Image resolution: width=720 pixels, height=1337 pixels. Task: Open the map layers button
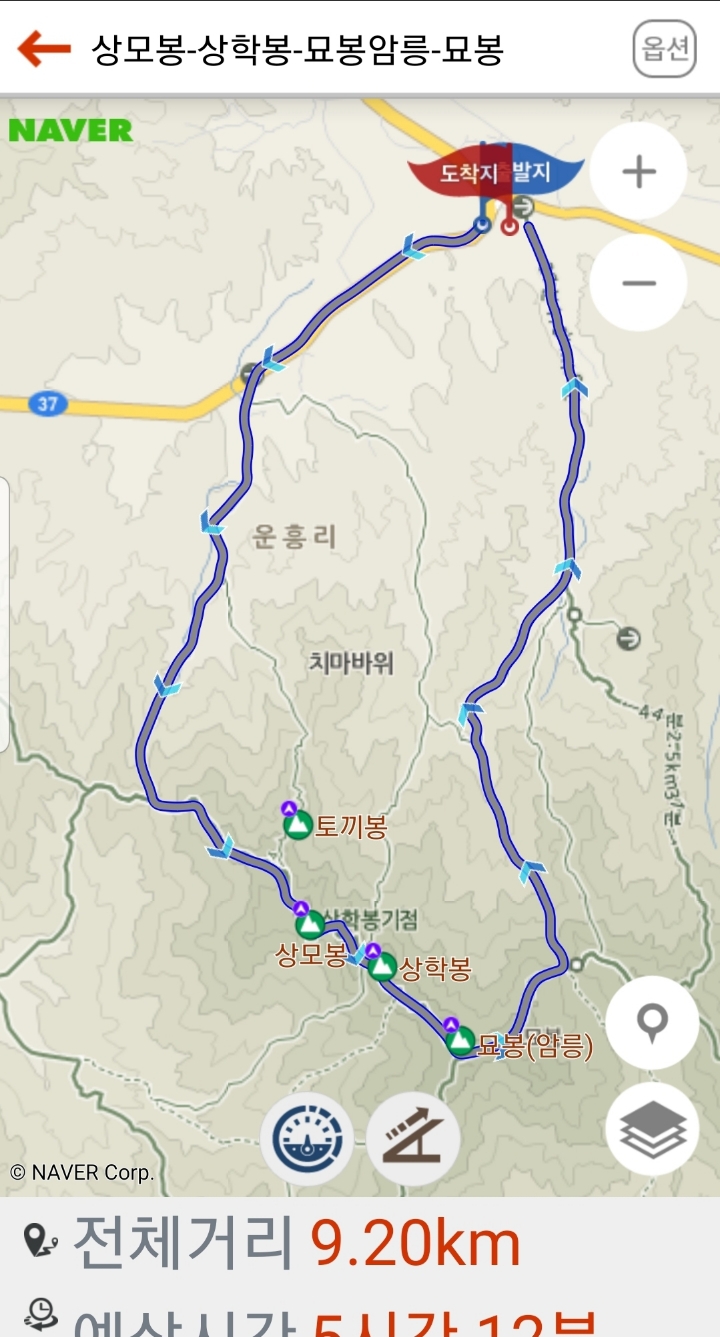(652, 1128)
